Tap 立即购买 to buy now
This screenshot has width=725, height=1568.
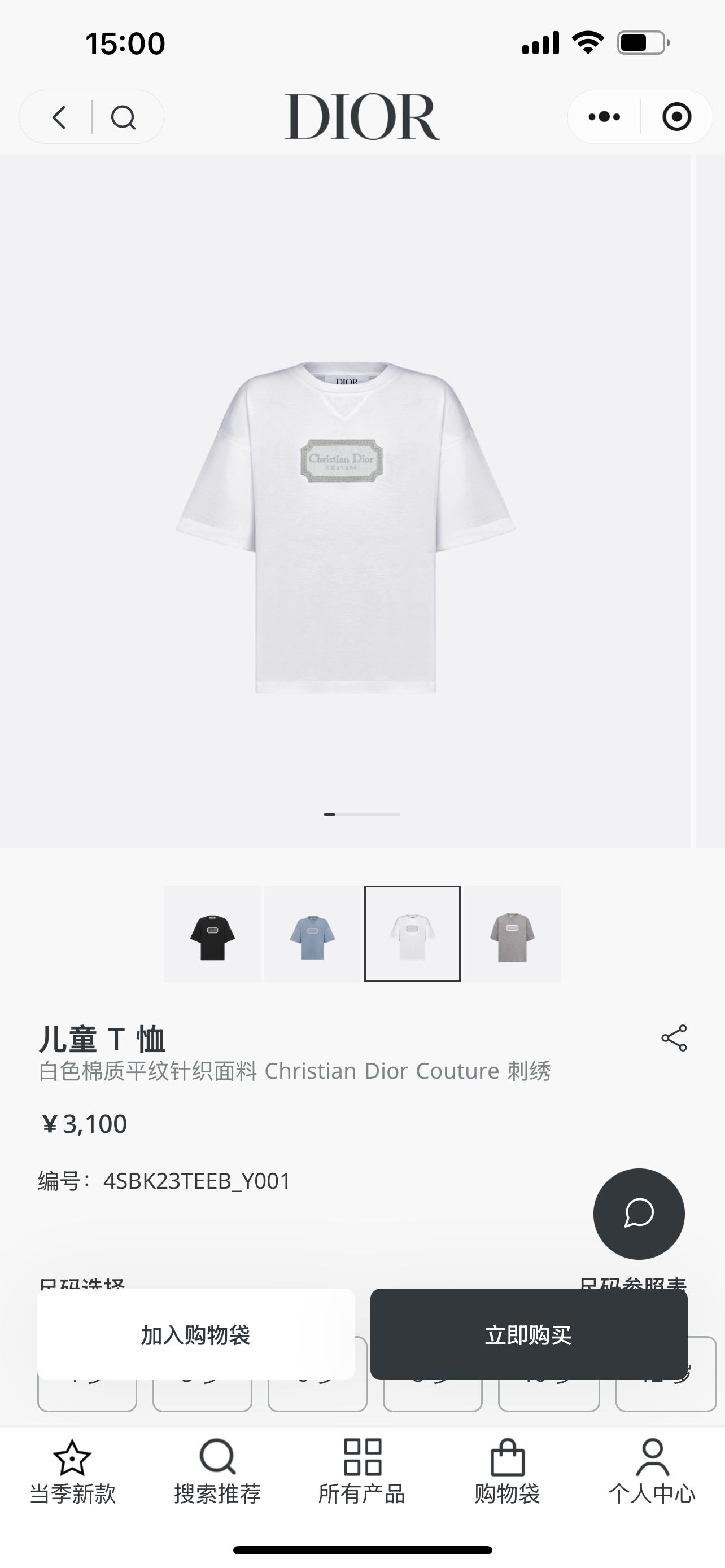[529, 1334]
